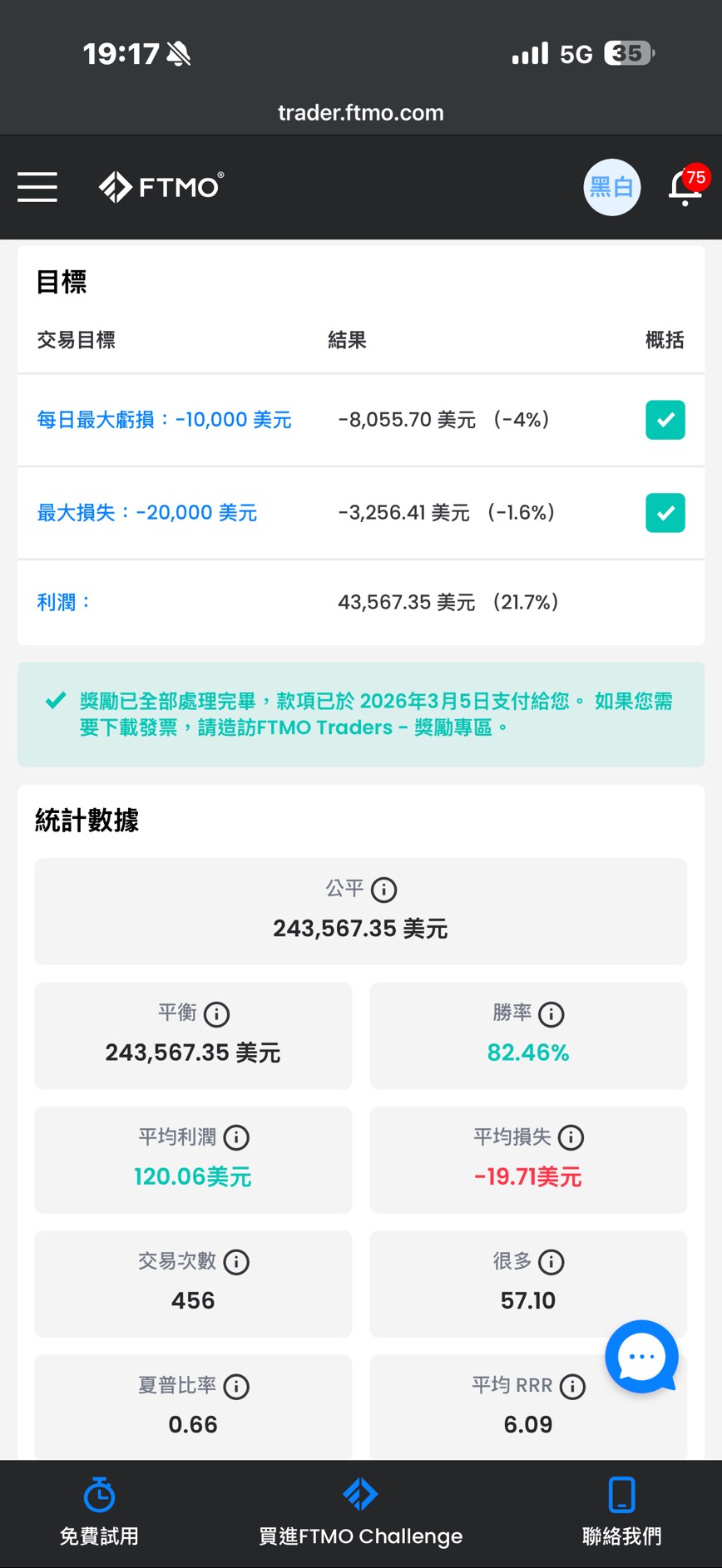Viewport: 722px width, 1568px height.
Task: Open the 每日最大虧損 objective link
Action: coord(164,420)
